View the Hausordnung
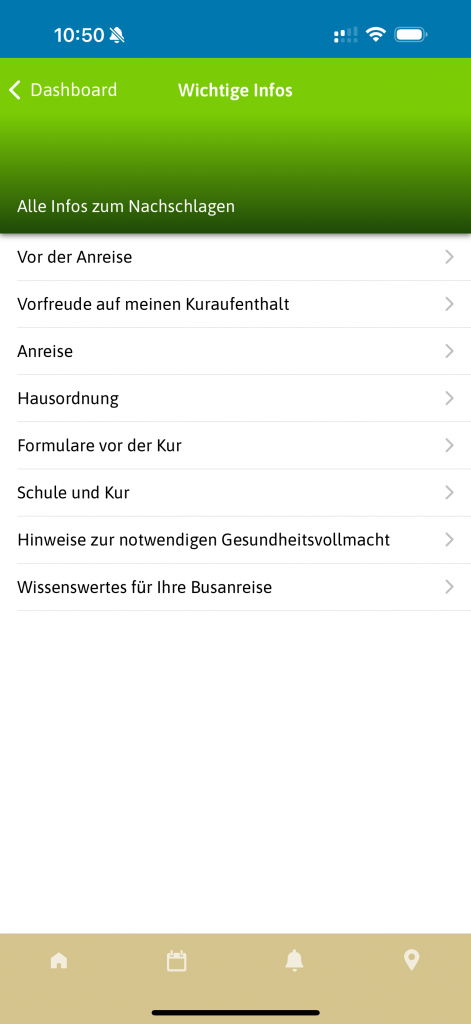 click(235, 398)
